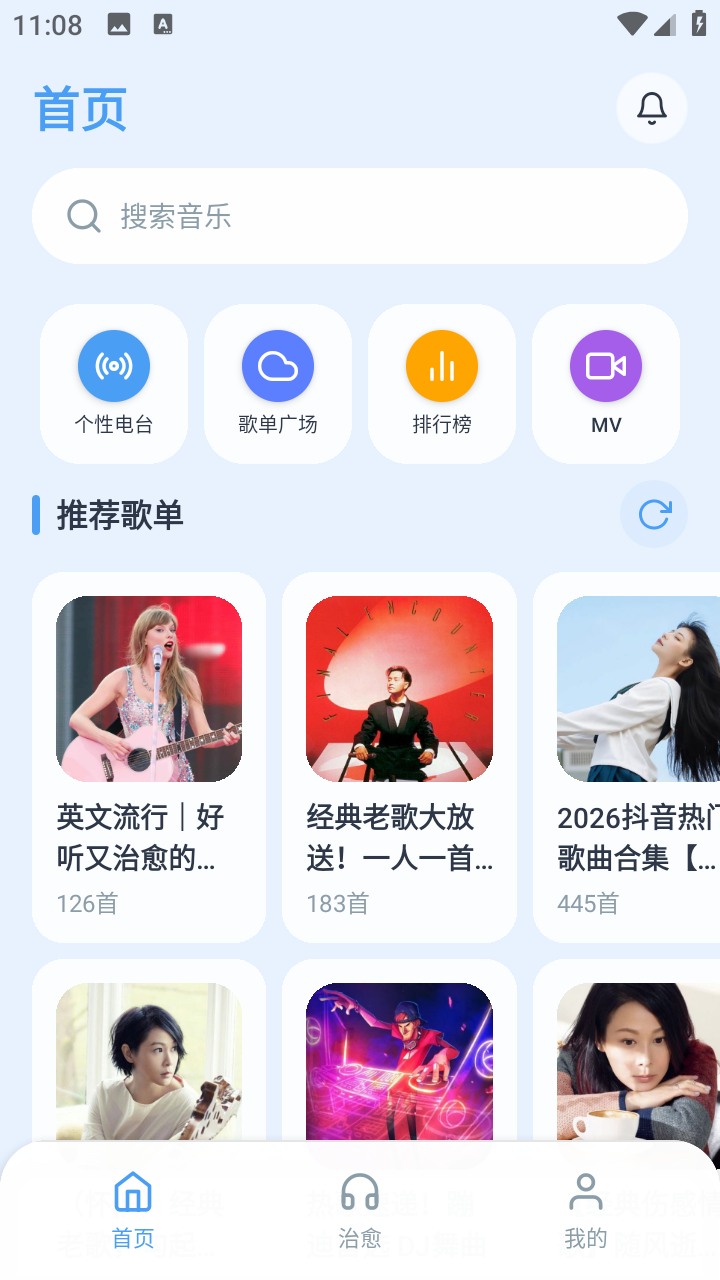Refresh the 推荐歌单 recommendations
720x1280 pixels.
point(653,514)
